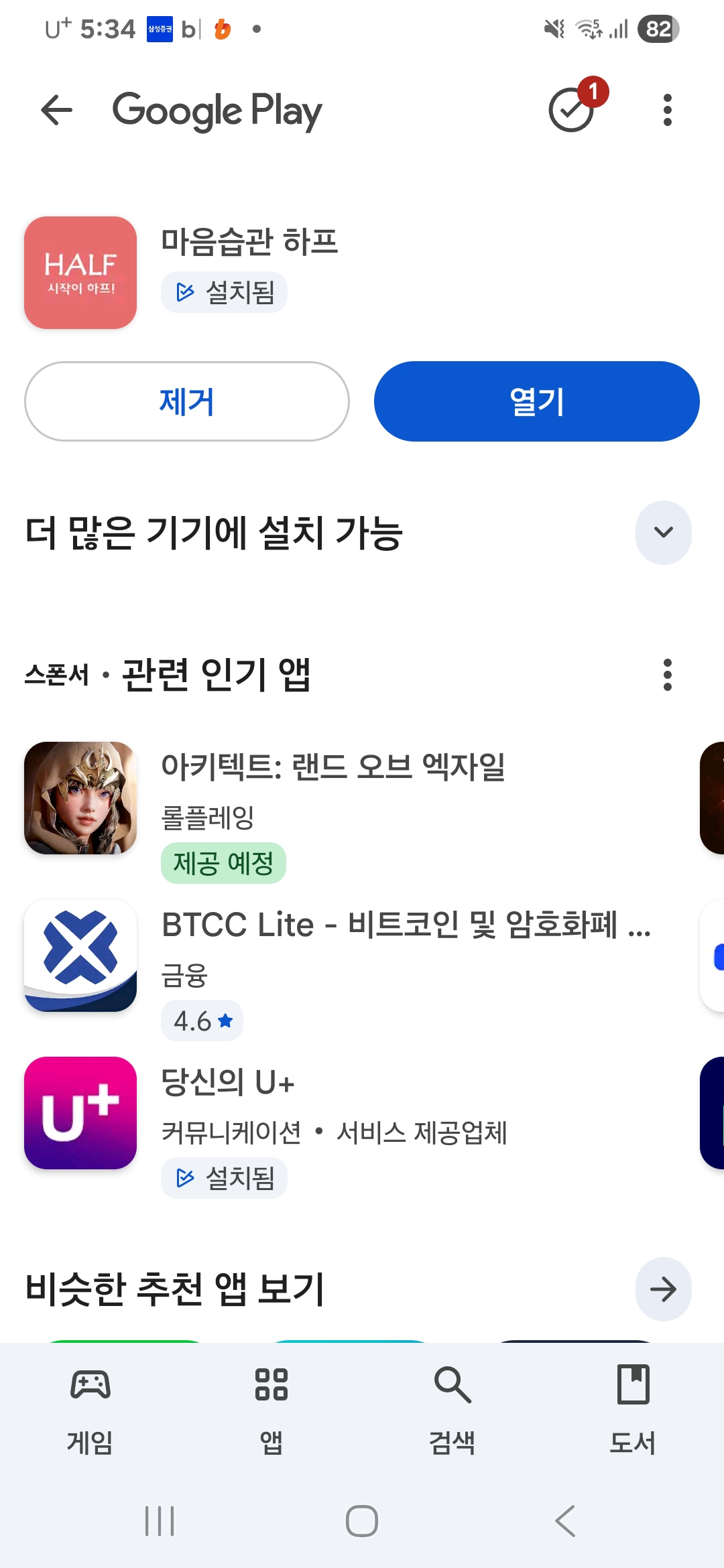Tap the system home button
Viewport: 724px width, 1568px height.
tap(362, 1521)
